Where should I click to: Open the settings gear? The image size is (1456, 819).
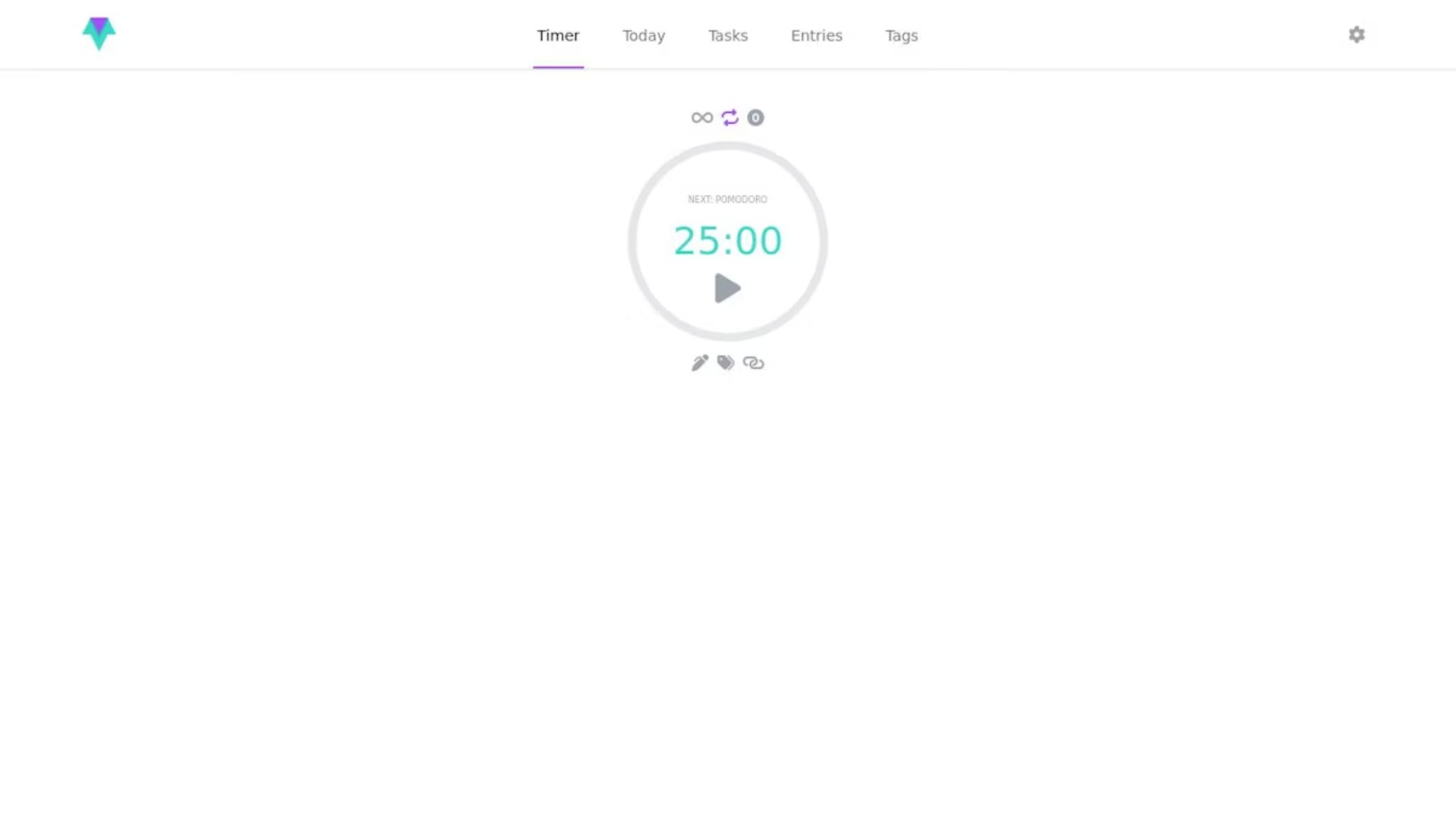1357,35
